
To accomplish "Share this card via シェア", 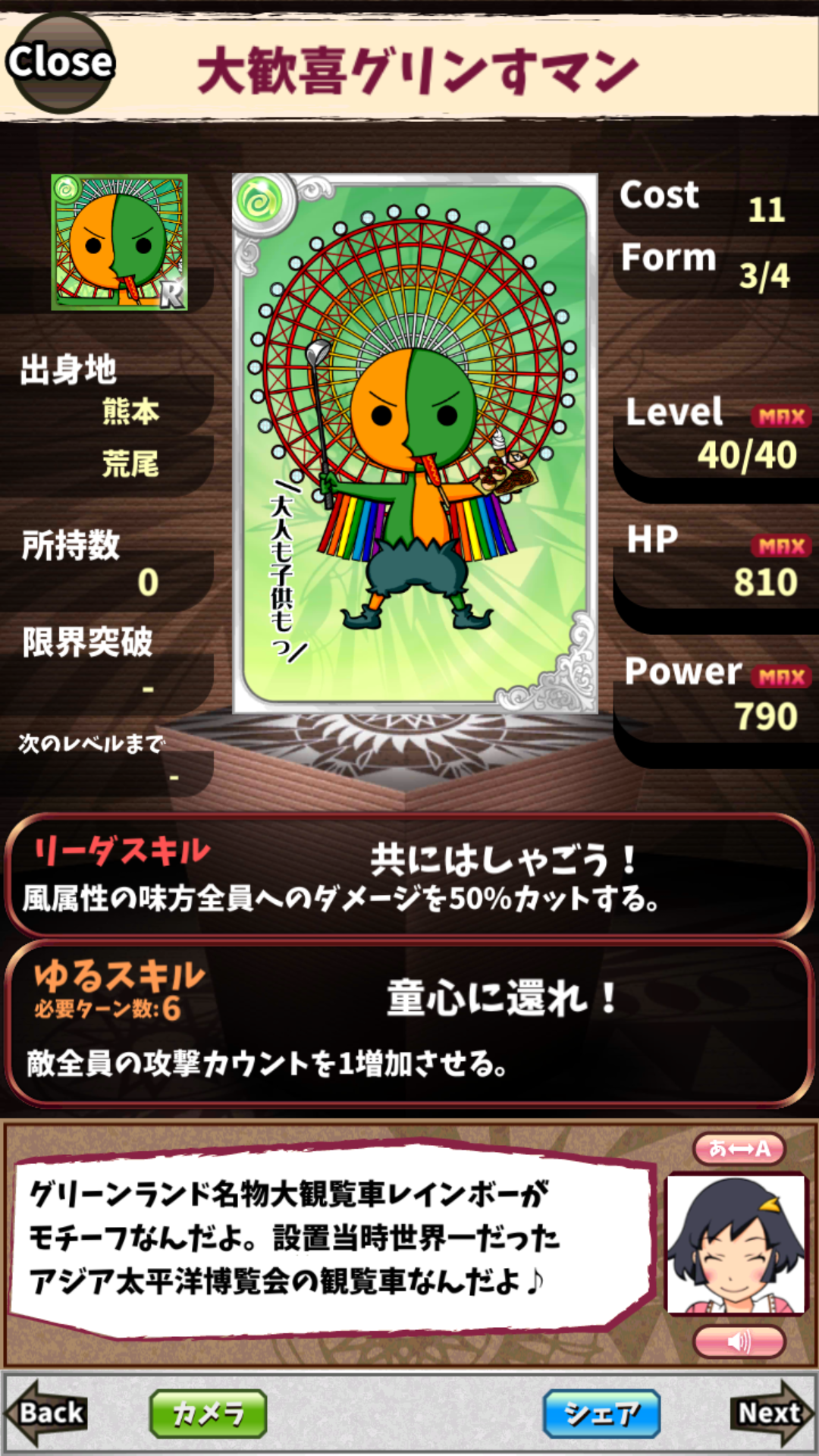I will [601, 1414].
